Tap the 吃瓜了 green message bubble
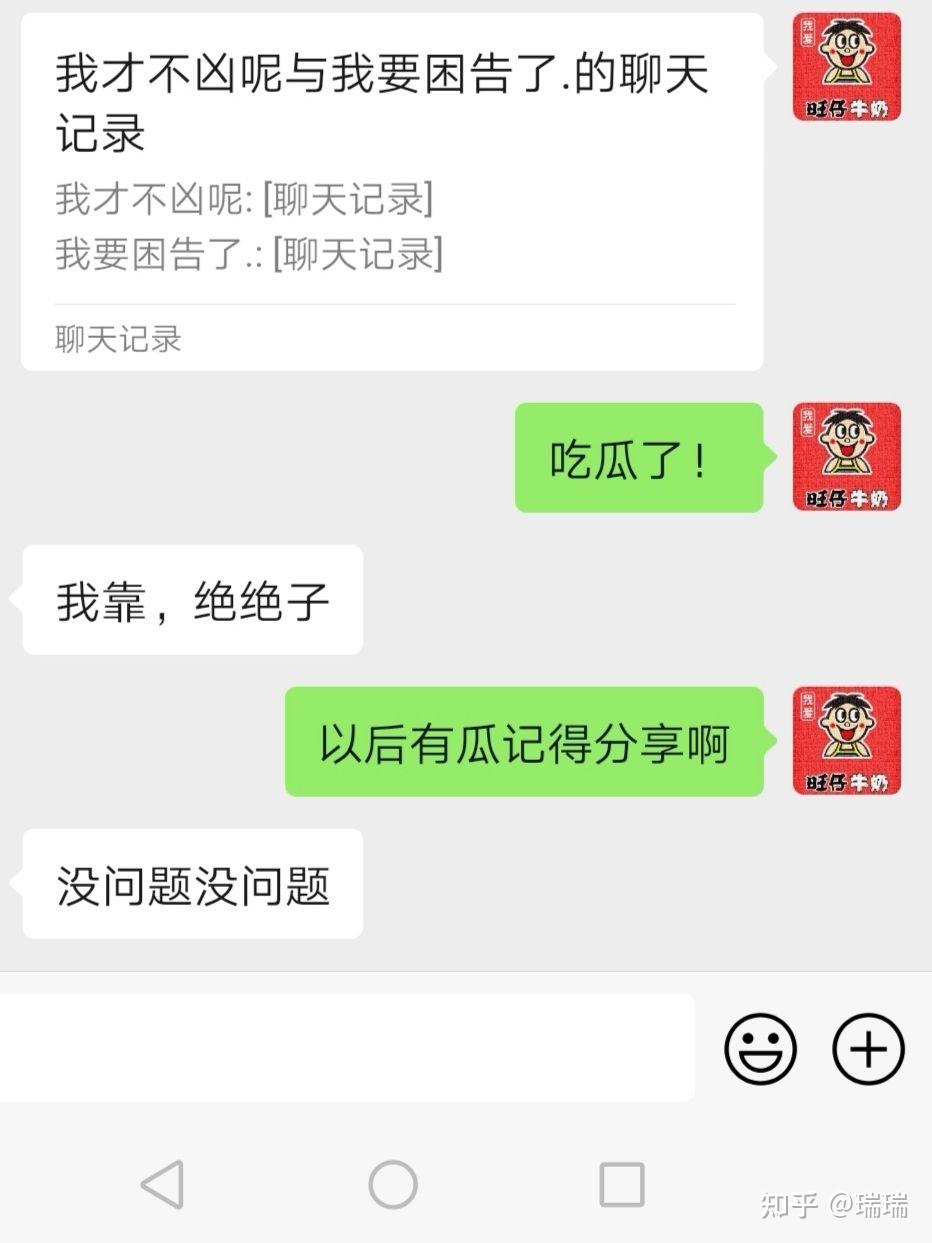The image size is (932, 1243). point(638,457)
